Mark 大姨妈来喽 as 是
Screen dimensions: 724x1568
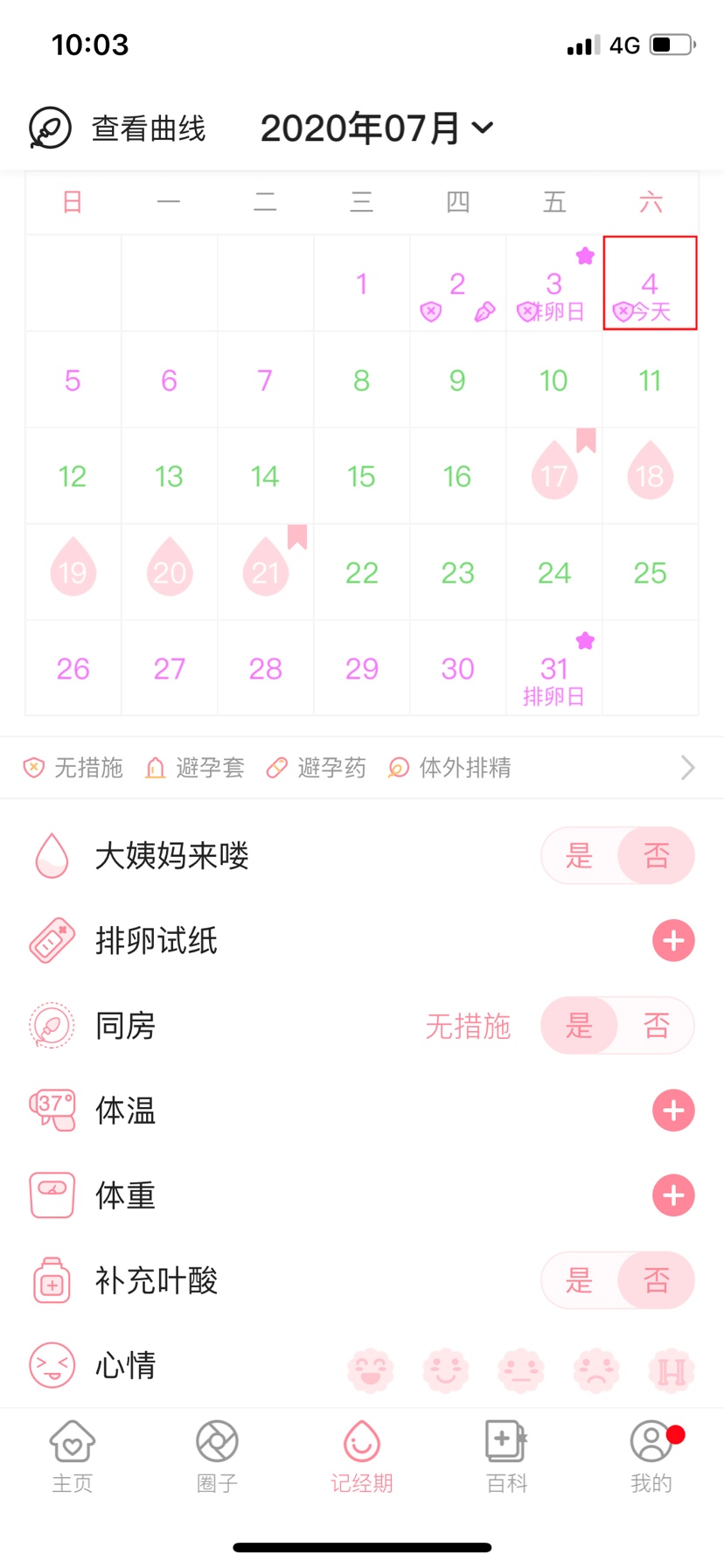(x=579, y=855)
